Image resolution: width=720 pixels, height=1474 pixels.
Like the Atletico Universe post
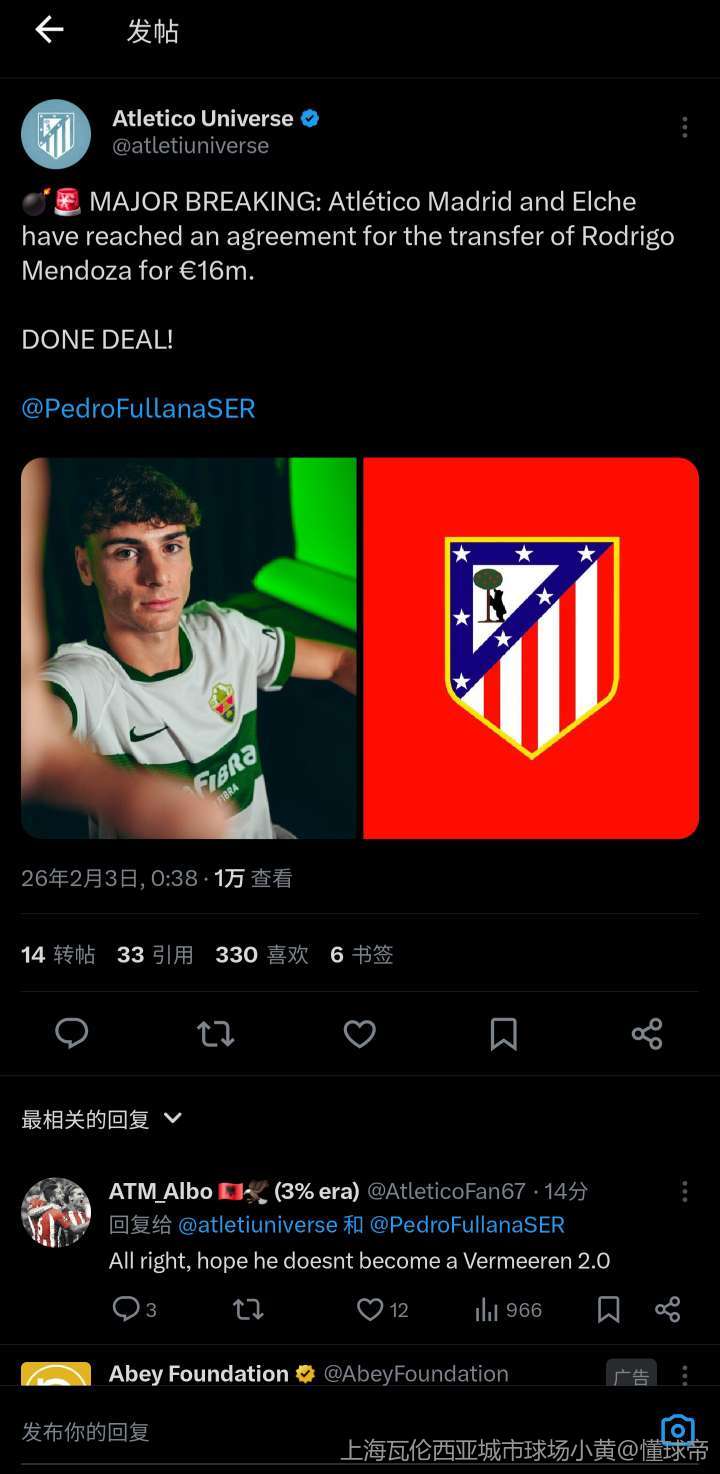(x=359, y=1033)
